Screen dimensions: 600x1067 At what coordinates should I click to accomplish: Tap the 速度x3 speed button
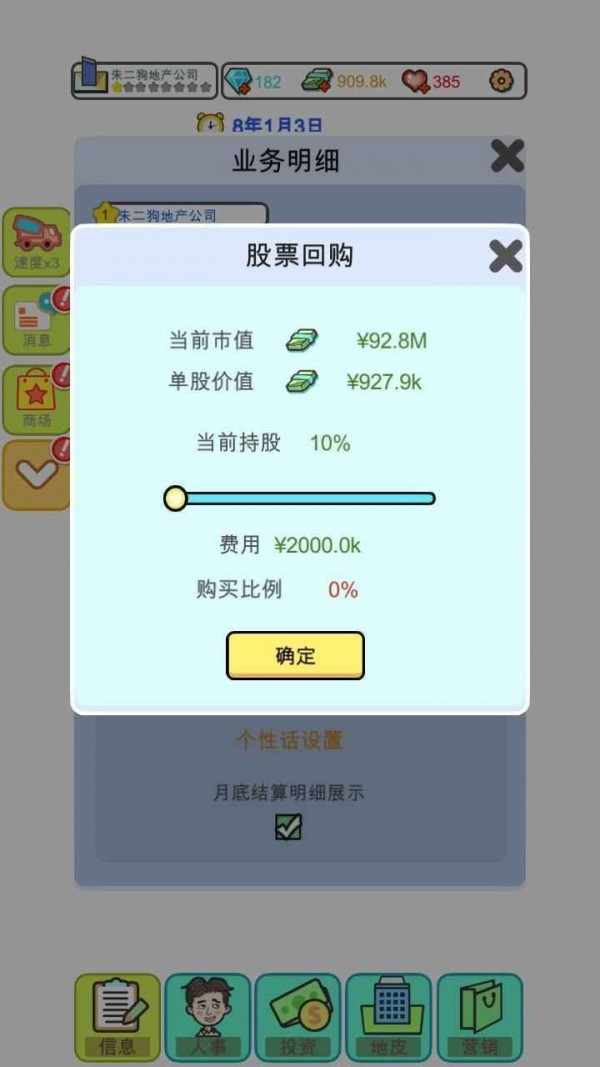coord(37,242)
